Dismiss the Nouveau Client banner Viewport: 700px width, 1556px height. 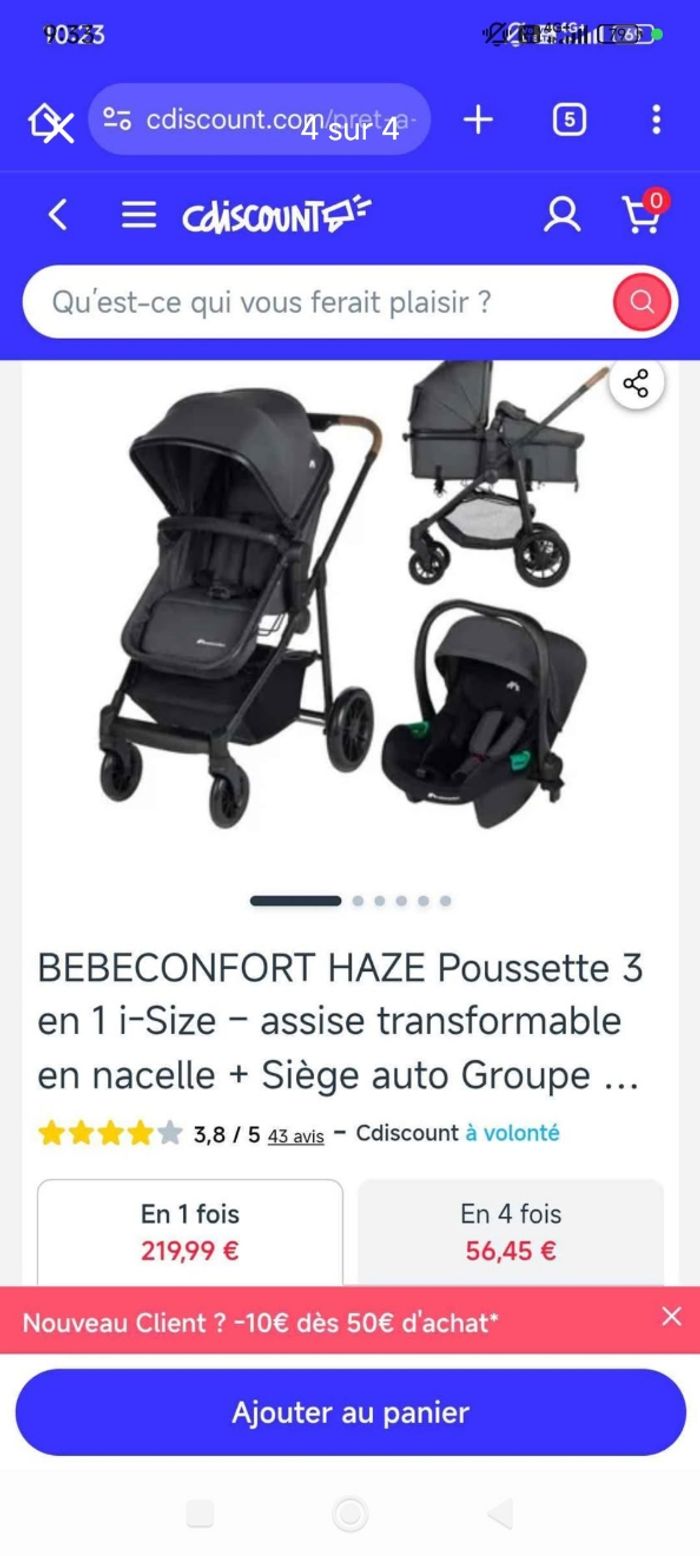[671, 1317]
